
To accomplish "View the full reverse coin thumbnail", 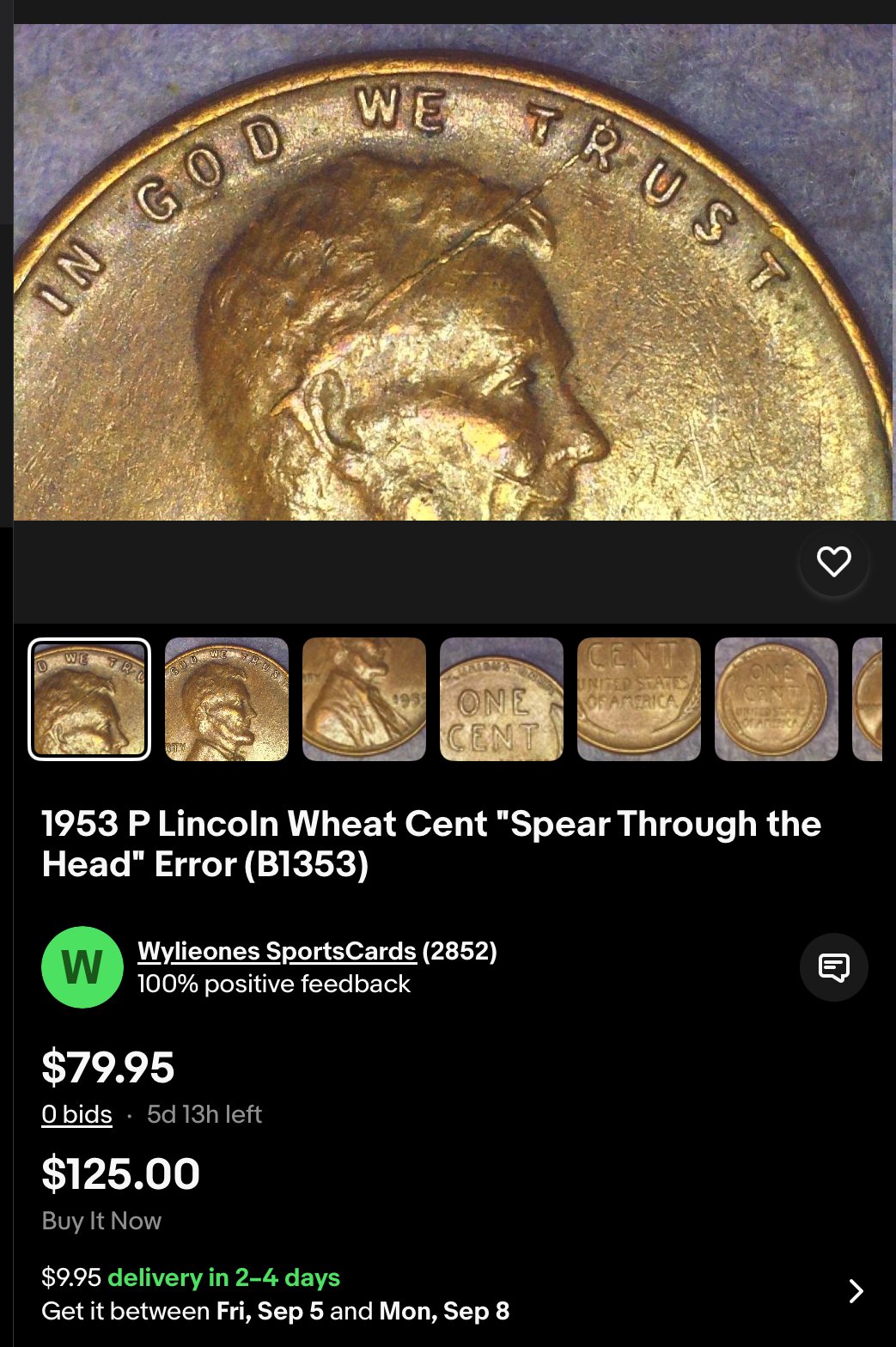I will [777, 699].
